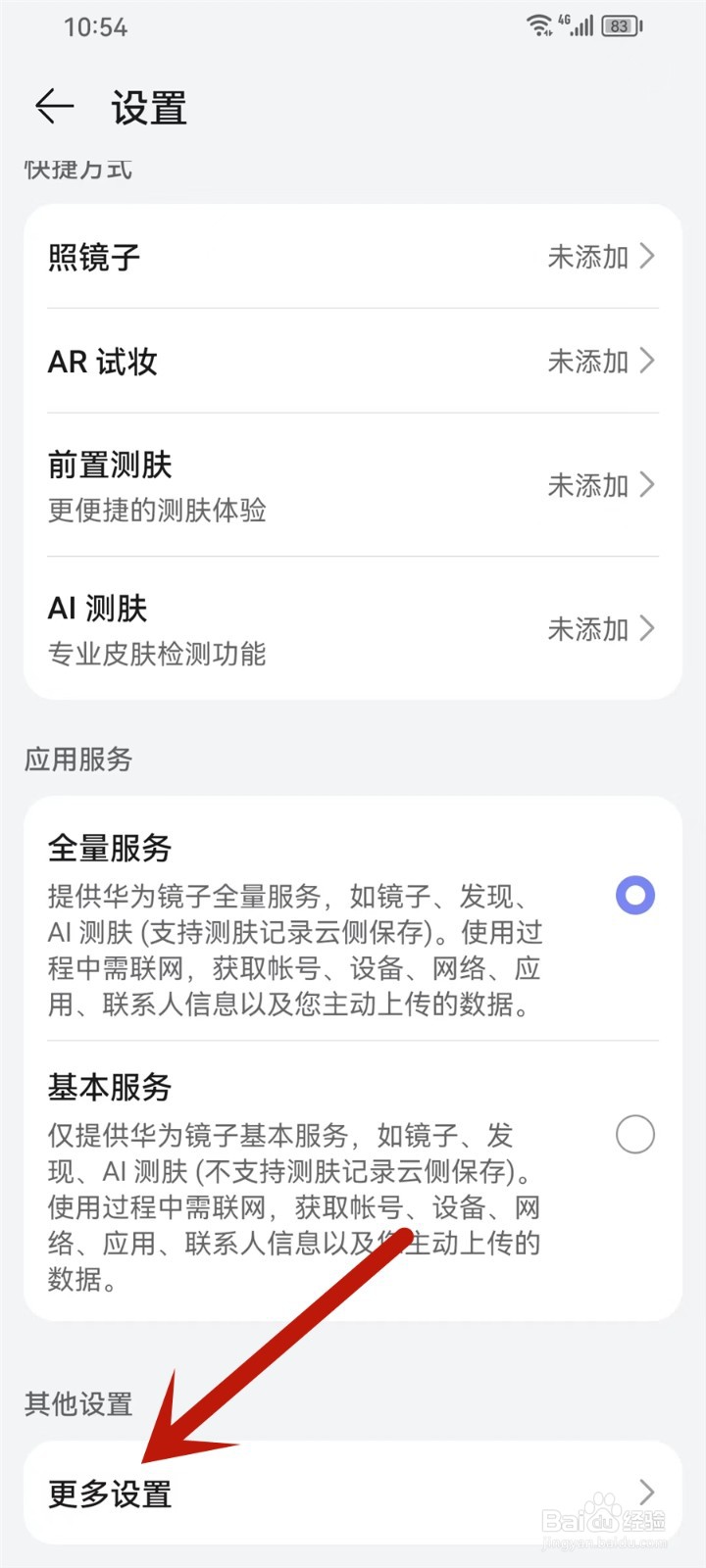
Task: Select the 全量服务 radio button
Action: [x=635, y=895]
